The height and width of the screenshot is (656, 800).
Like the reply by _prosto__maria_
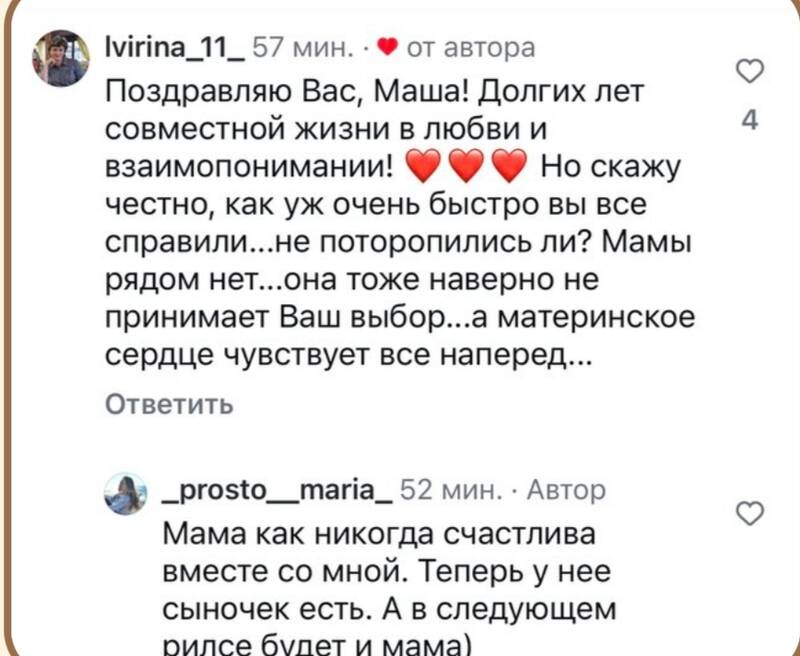pos(748,513)
